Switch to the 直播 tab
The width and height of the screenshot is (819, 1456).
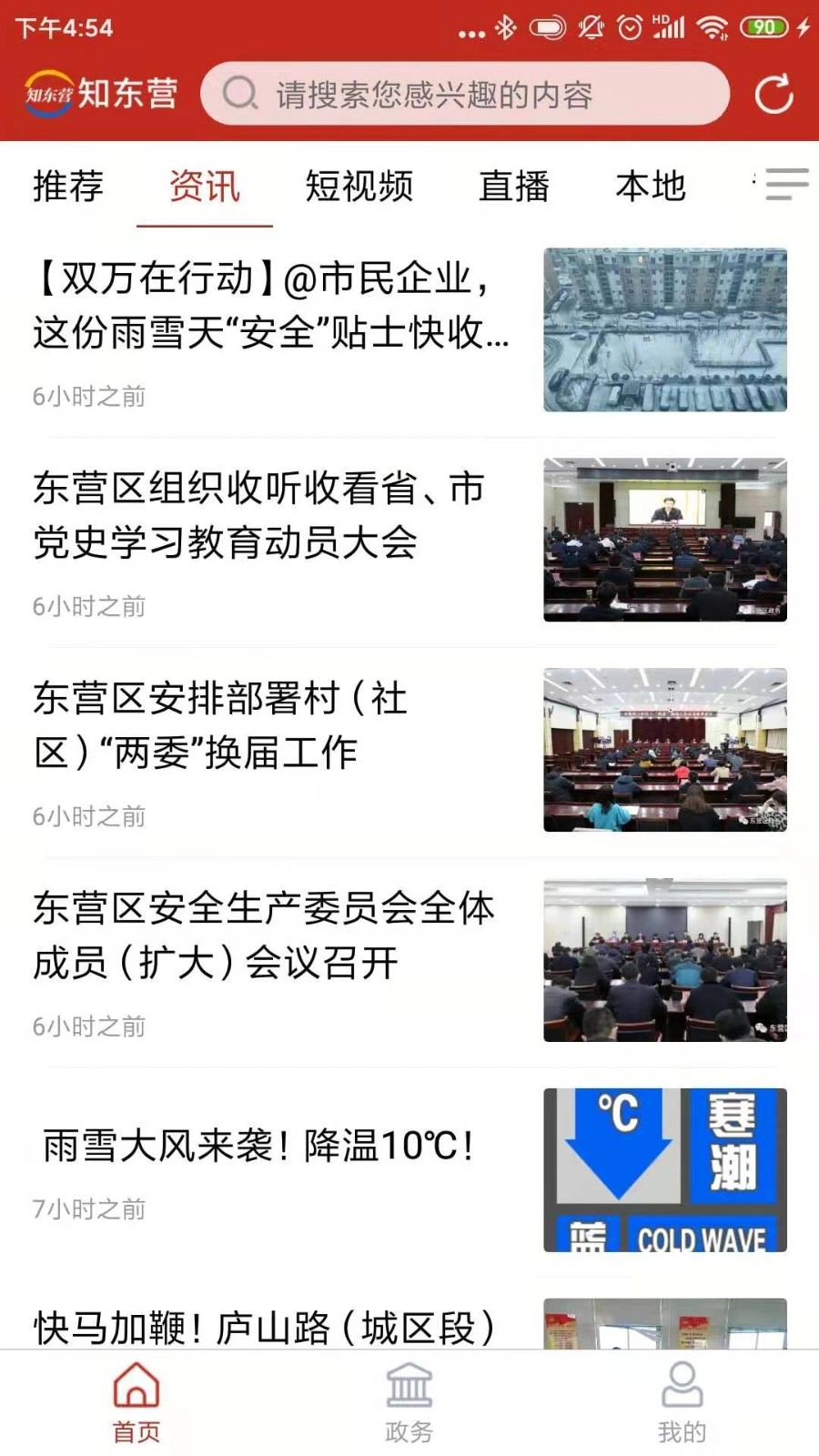pos(514,187)
